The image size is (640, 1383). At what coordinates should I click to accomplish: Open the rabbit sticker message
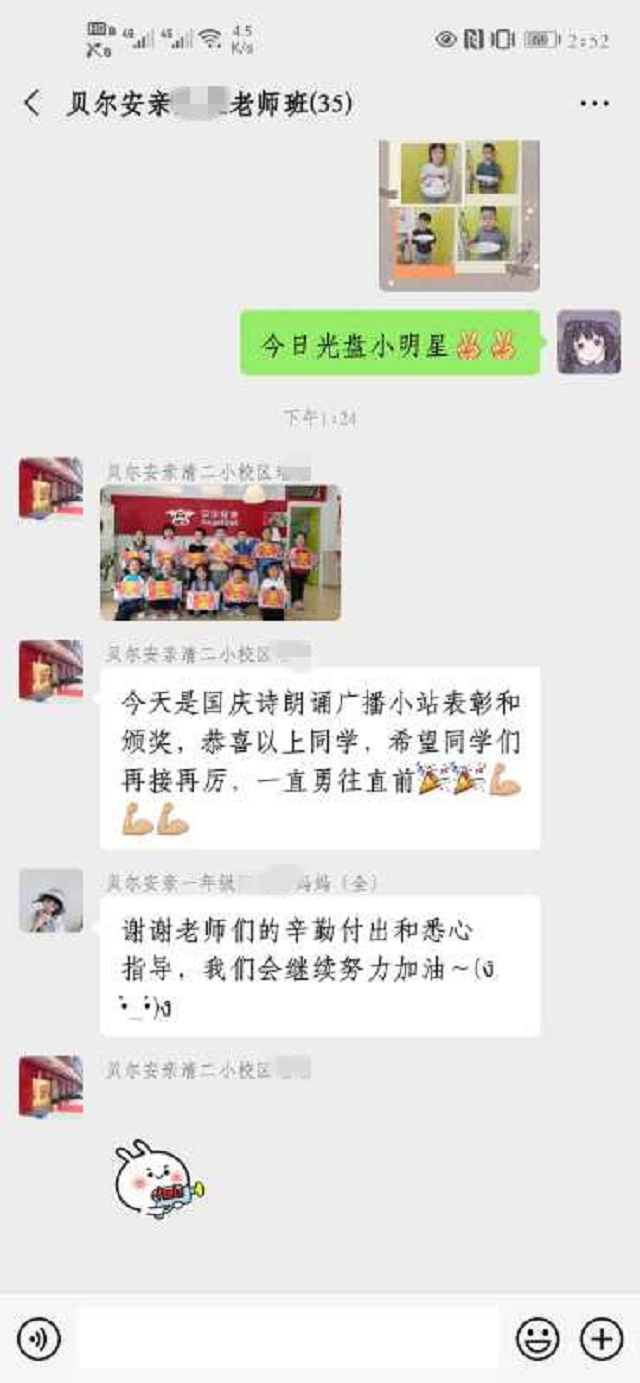click(x=160, y=1180)
